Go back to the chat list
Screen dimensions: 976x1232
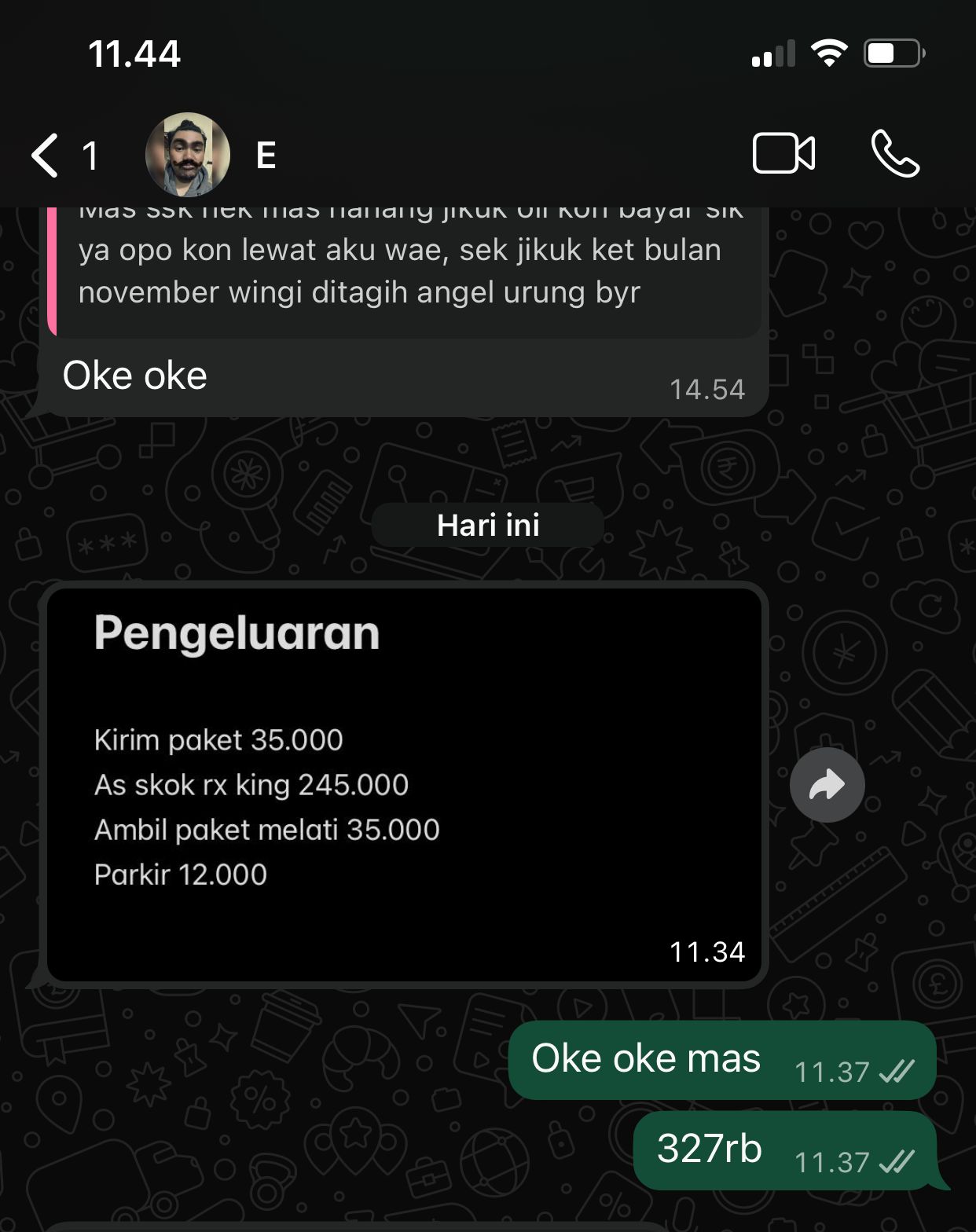(x=47, y=155)
